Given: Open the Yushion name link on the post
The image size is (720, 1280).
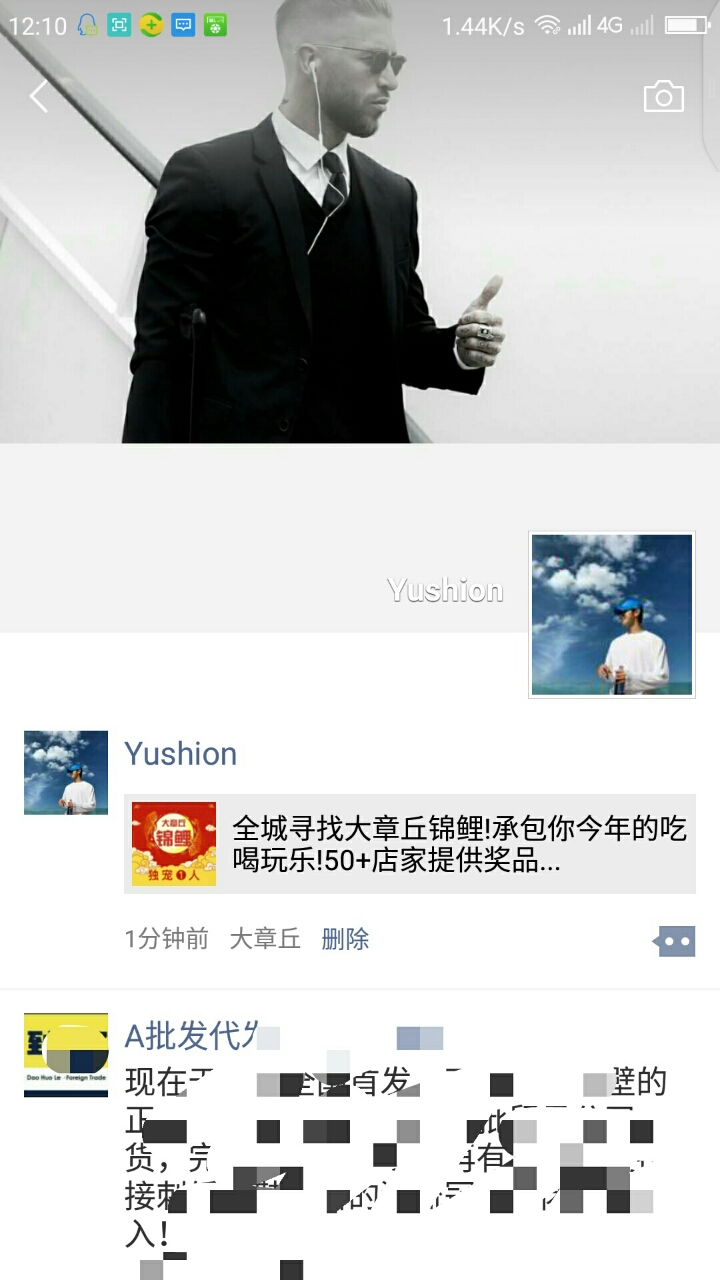Looking at the screenshot, I should point(181,753).
